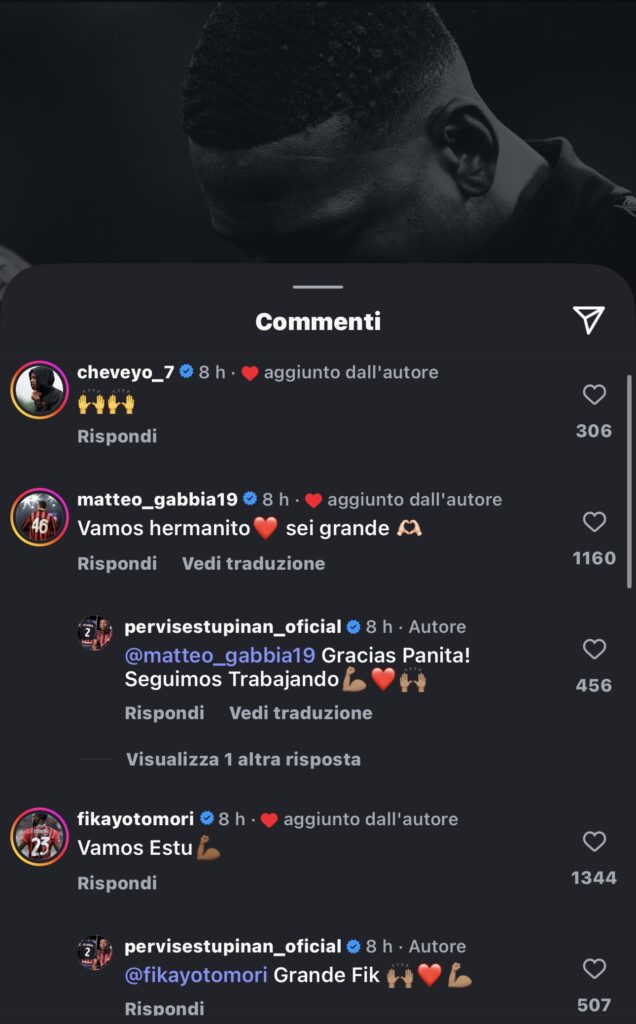Like matteo_gabbia19's comment
Screen dimensions: 636x1024
click(x=594, y=522)
